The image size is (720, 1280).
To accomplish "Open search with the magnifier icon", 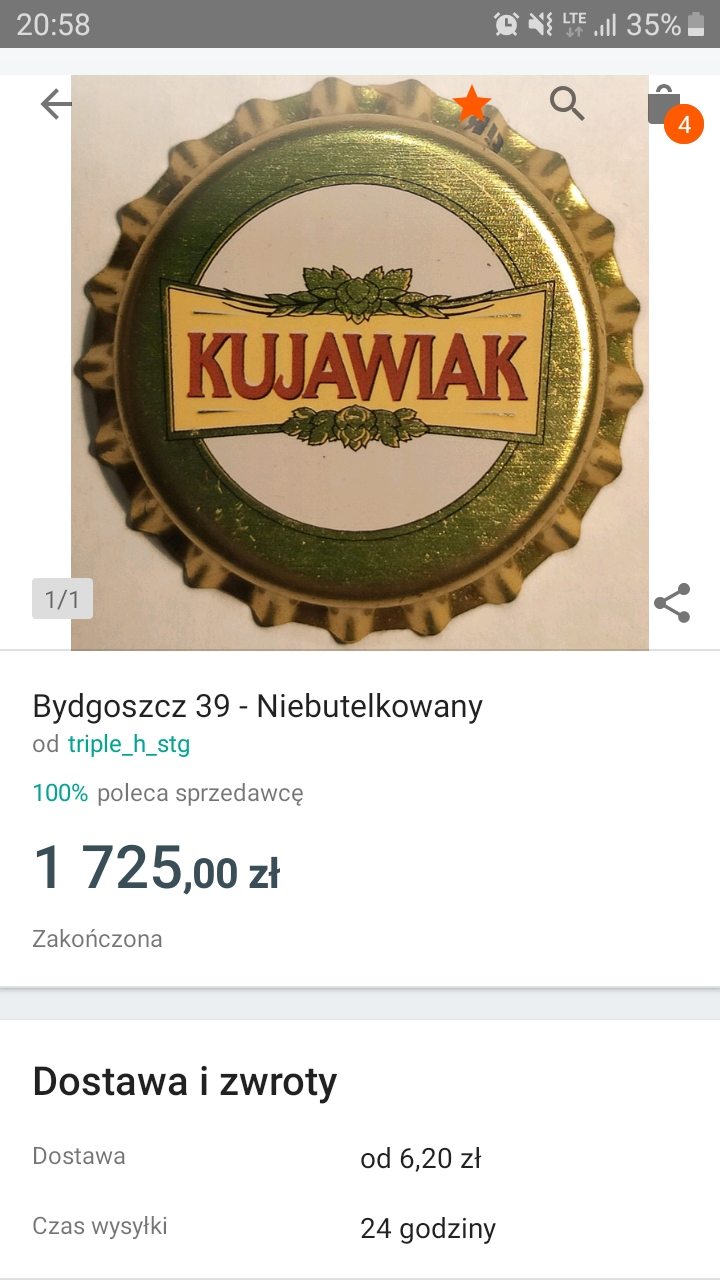I will coord(567,103).
